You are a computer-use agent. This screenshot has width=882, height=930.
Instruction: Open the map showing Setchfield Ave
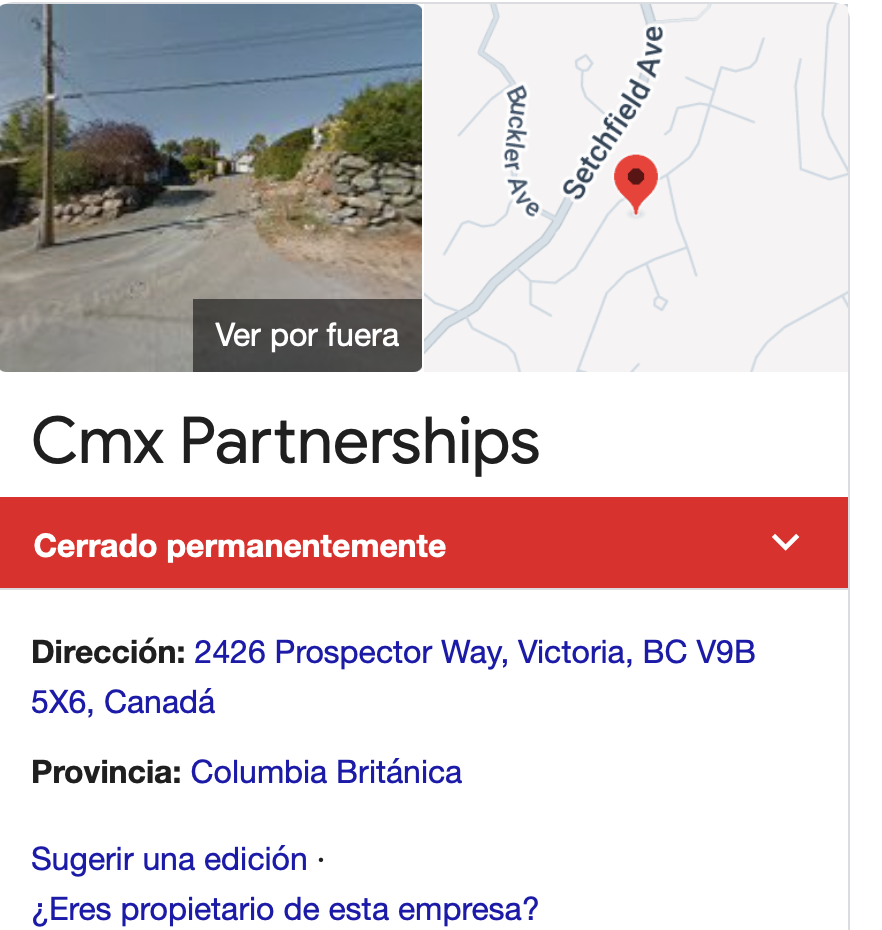tap(636, 187)
